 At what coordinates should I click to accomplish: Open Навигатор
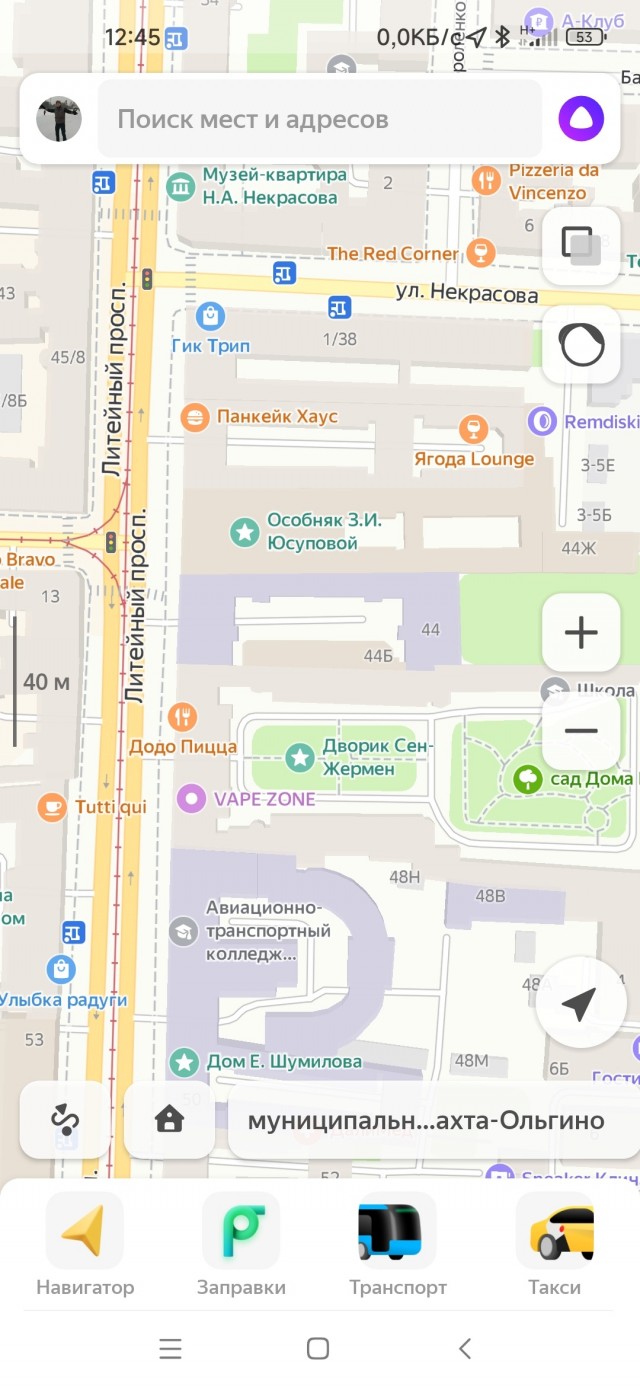(85, 1245)
